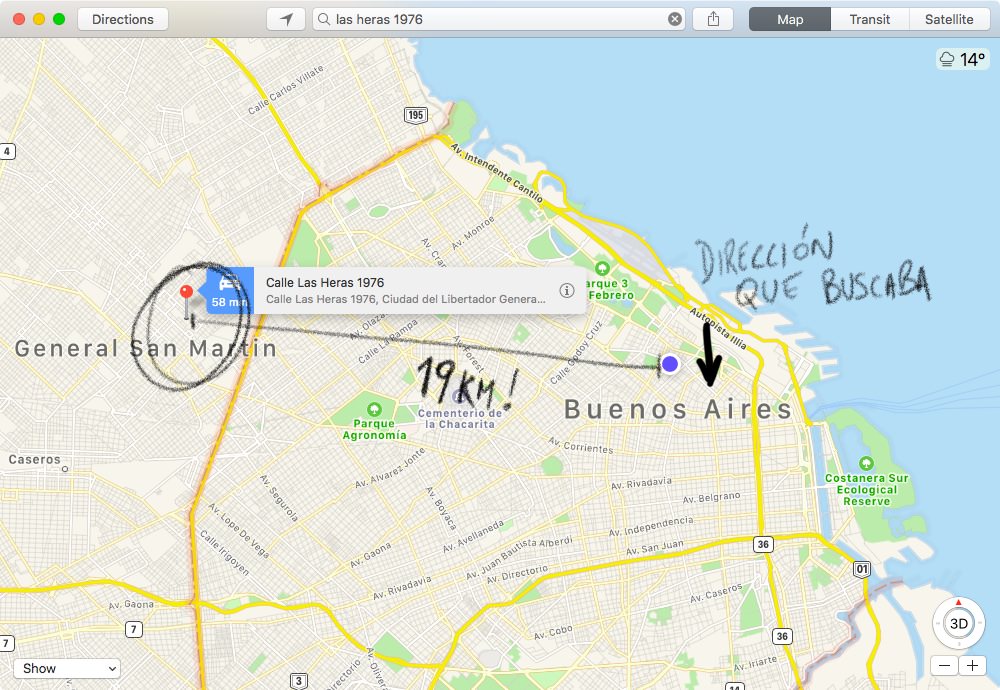This screenshot has width=1000, height=690.
Task: Focus the search field with las heras 1976
Action: pyautogui.click(x=490, y=19)
